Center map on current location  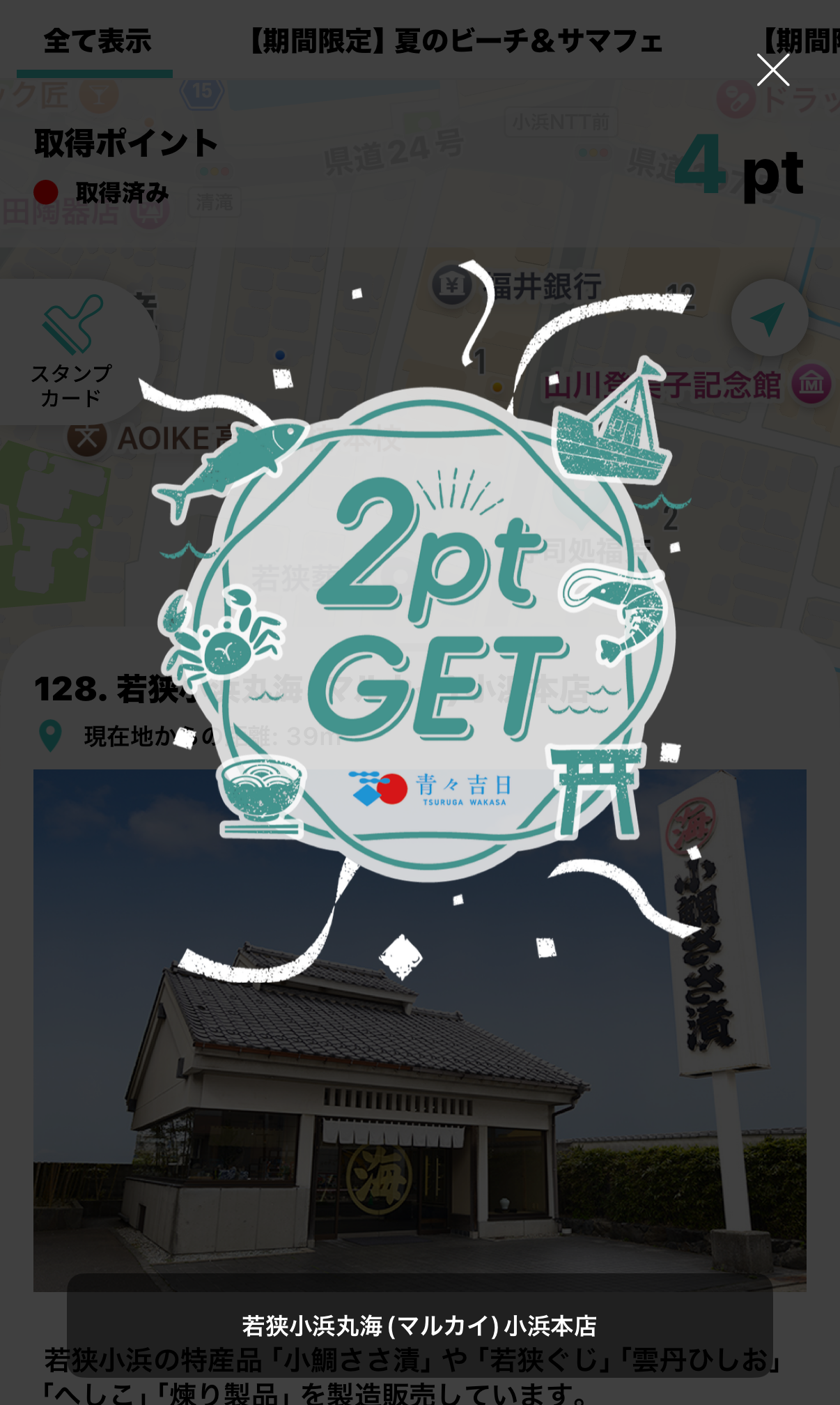(770, 318)
